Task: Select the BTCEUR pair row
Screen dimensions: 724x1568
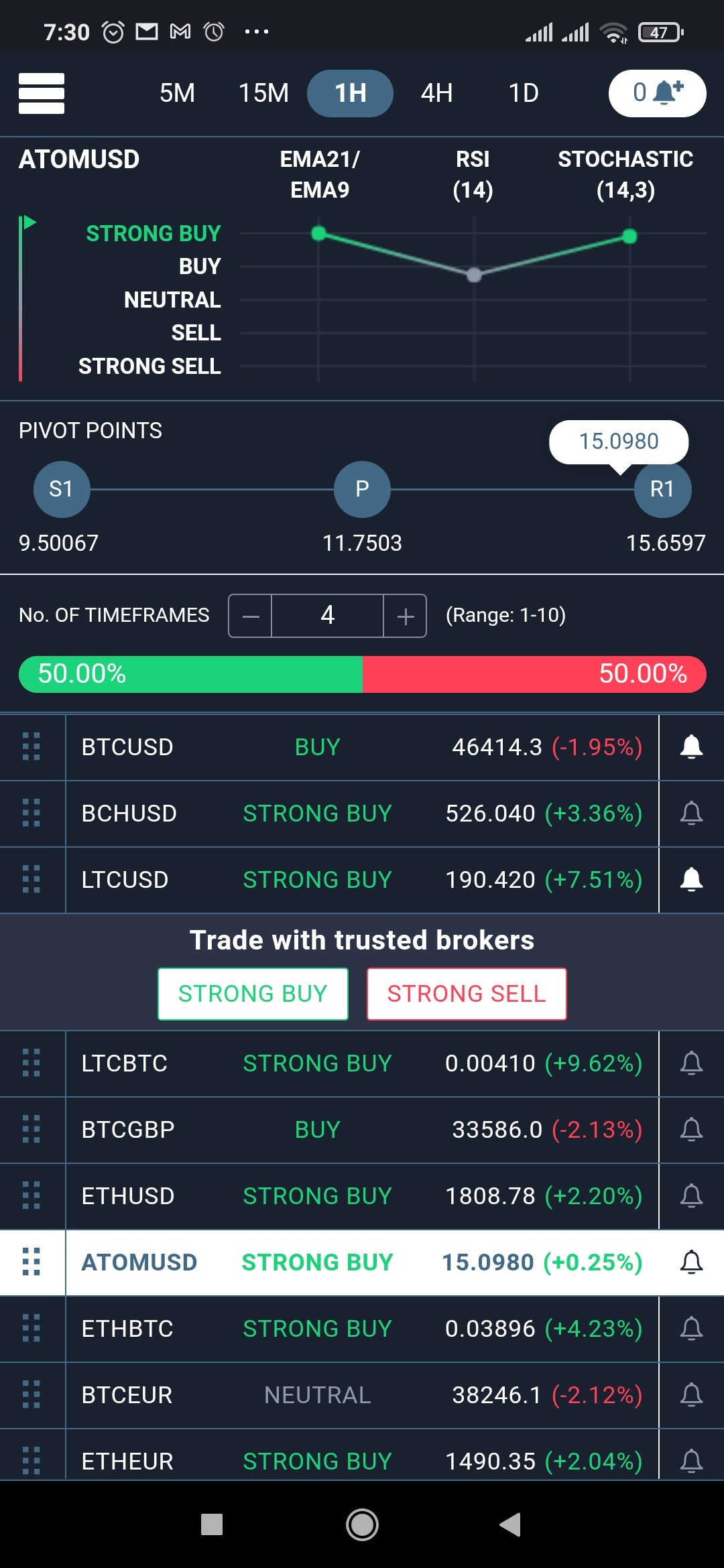Action: [362, 1395]
